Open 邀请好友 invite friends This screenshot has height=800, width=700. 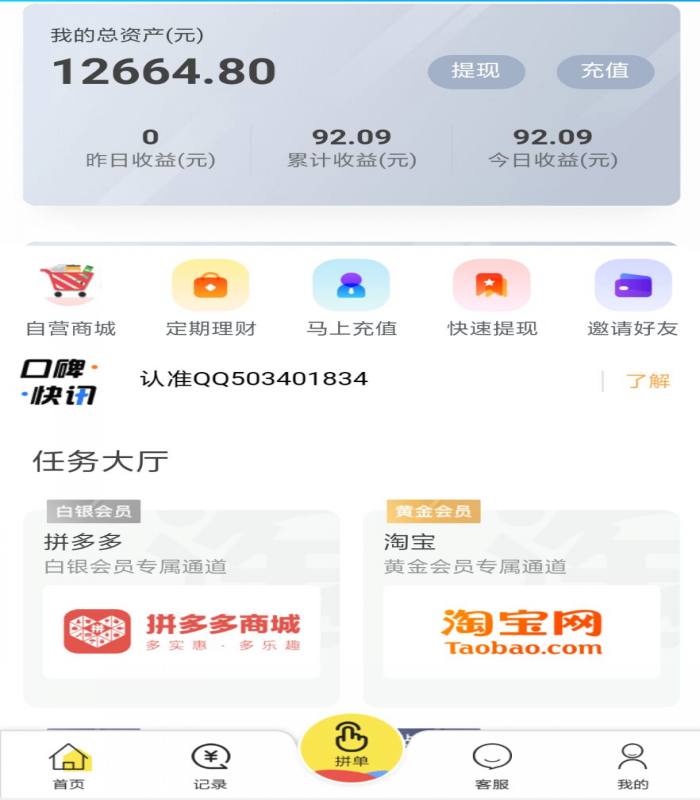633,298
